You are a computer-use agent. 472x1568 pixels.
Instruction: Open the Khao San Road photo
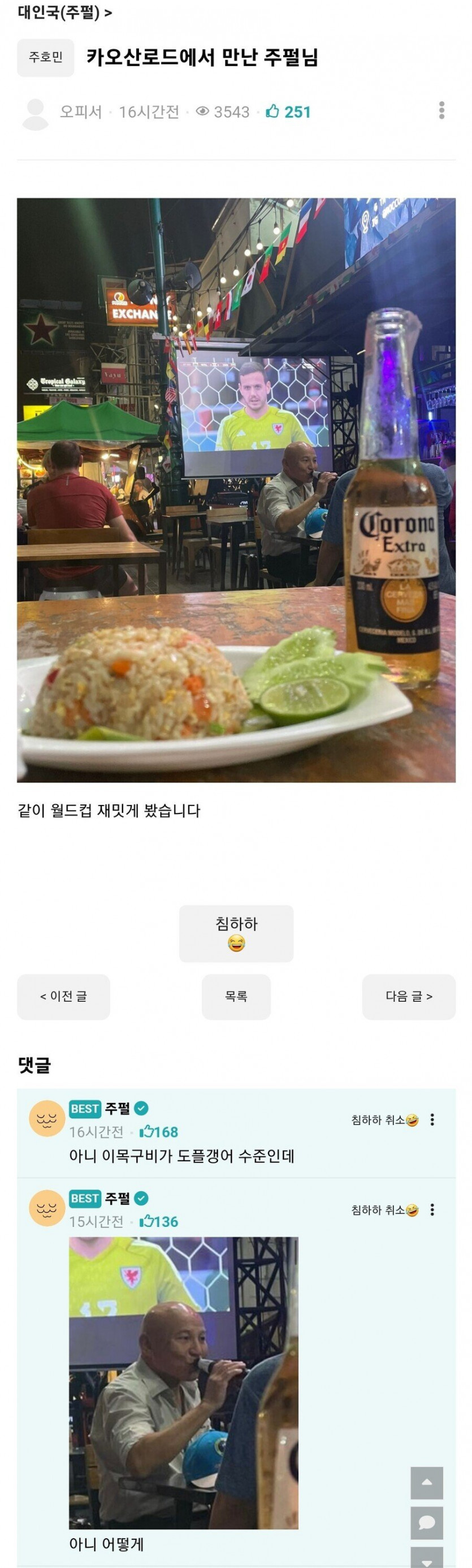236,489
